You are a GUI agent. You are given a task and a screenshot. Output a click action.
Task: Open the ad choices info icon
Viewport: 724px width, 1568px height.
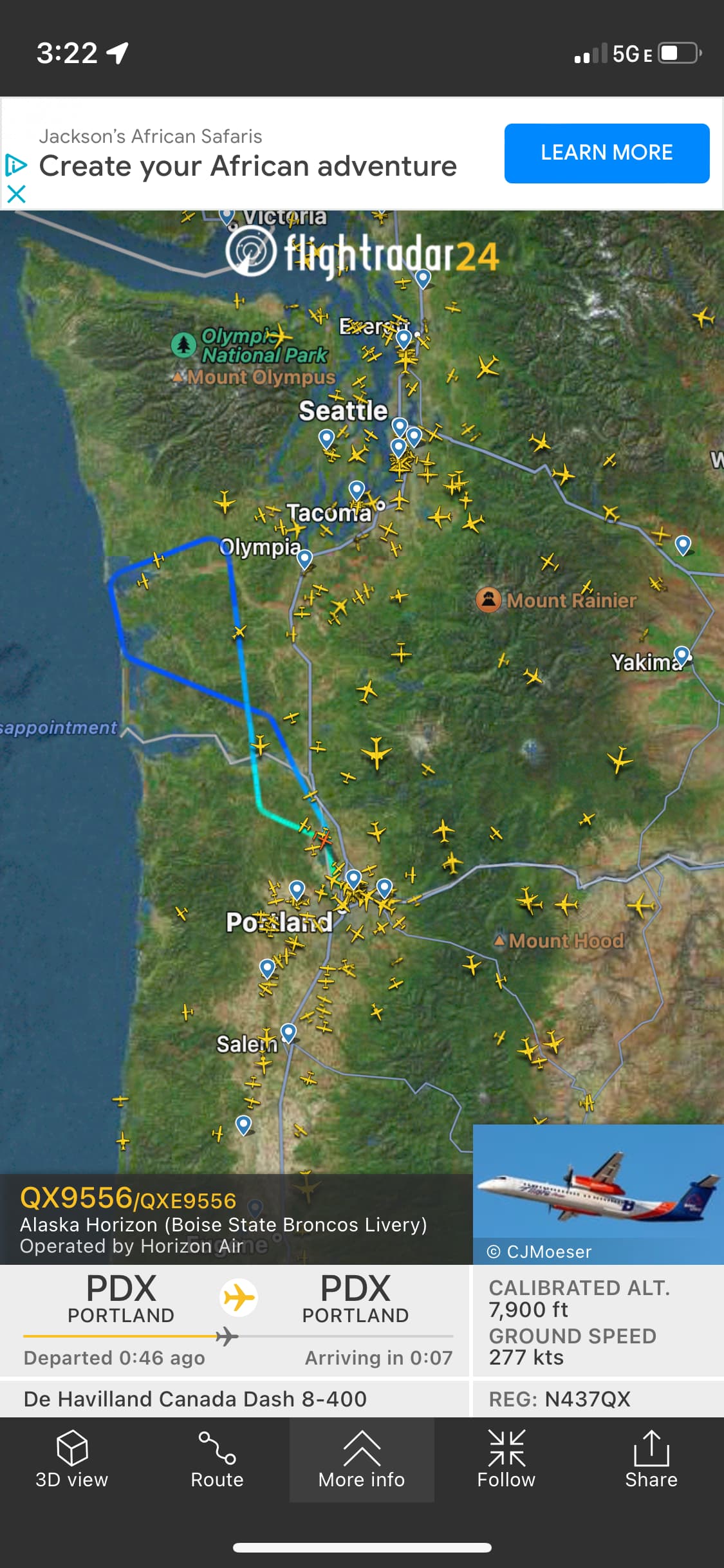[15, 165]
